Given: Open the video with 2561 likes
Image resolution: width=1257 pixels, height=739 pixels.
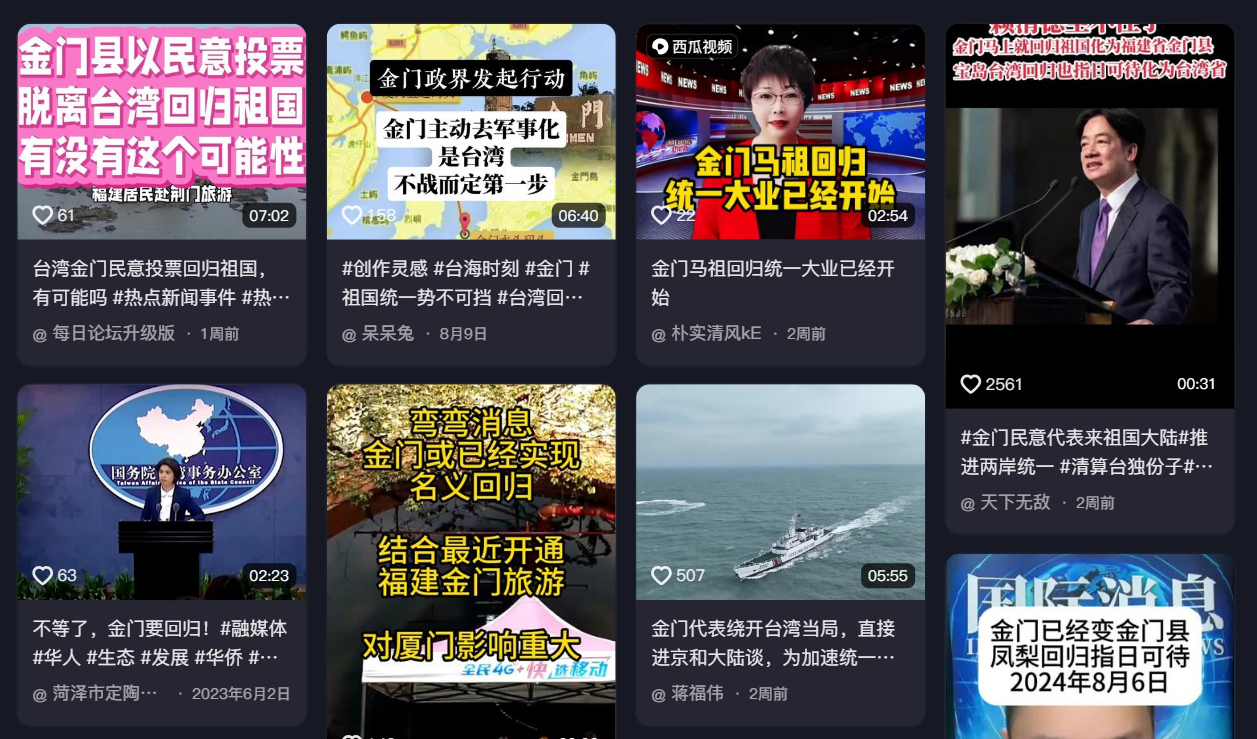Looking at the screenshot, I should tap(1089, 215).
